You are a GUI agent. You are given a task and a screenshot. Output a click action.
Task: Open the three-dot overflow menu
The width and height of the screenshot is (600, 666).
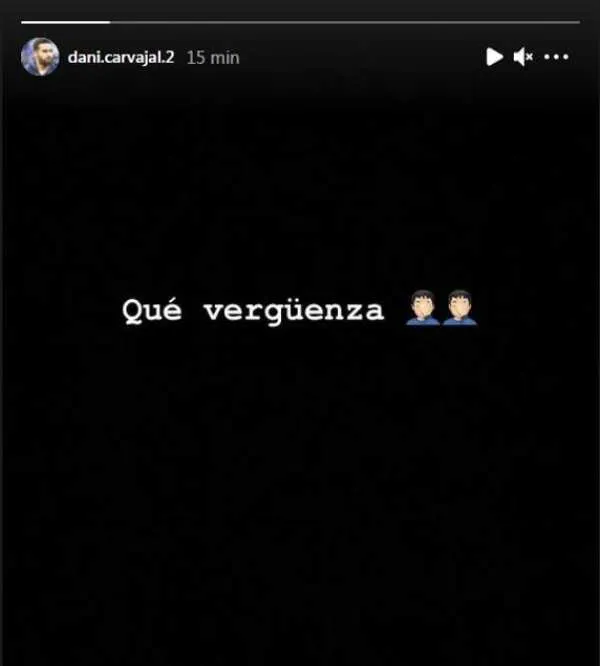(x=556, y=57)
